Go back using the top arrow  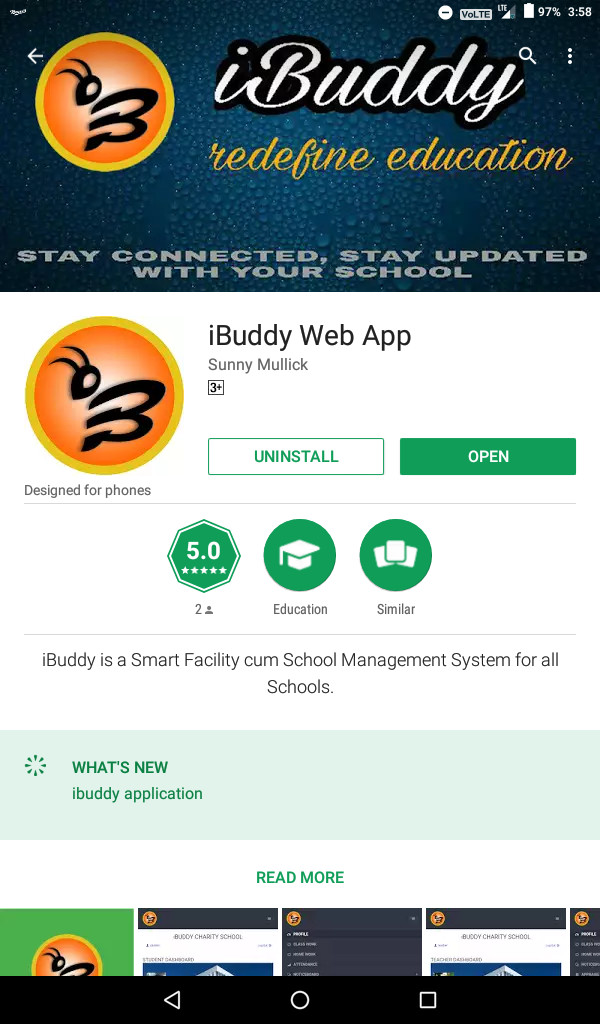(35, 56)
